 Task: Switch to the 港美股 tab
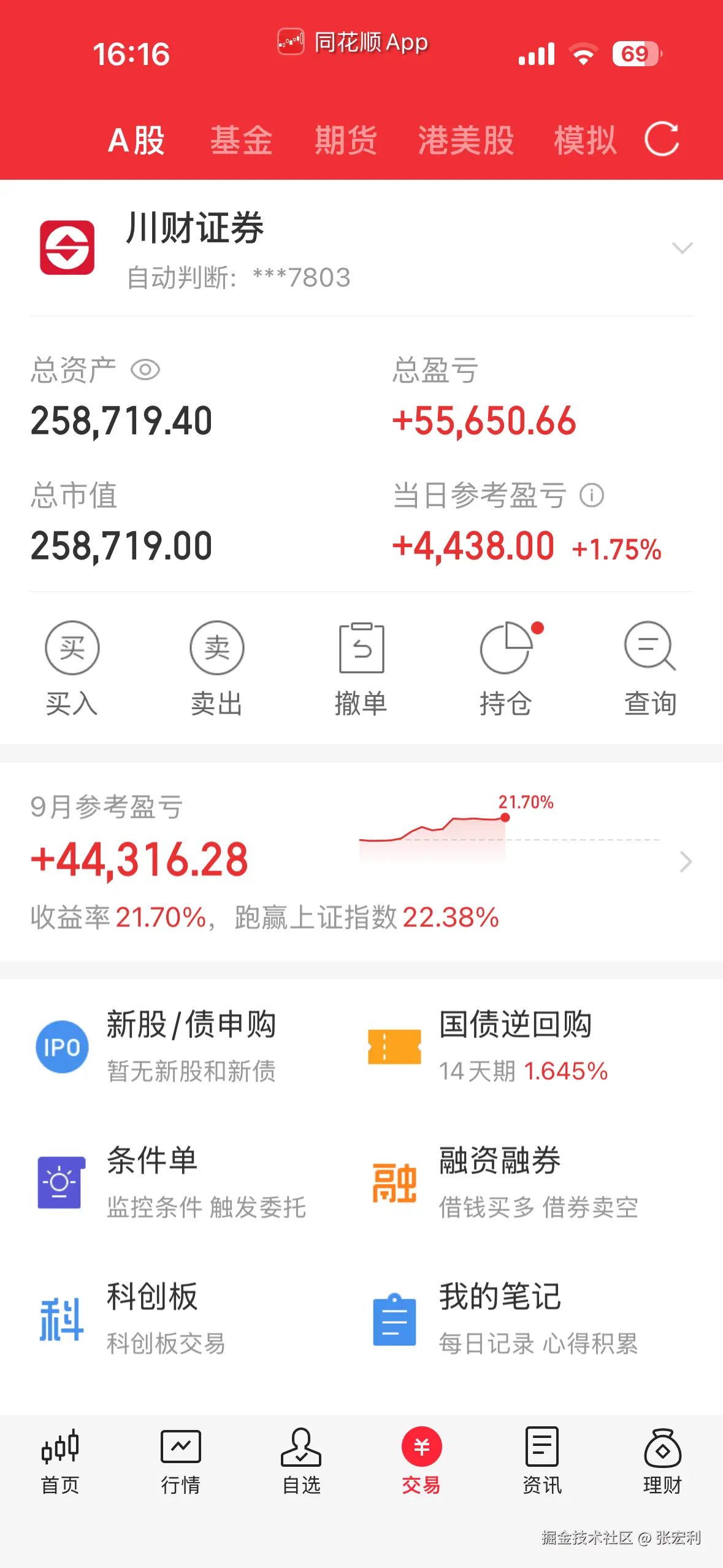pyautogui.click(x=467, y=140)
